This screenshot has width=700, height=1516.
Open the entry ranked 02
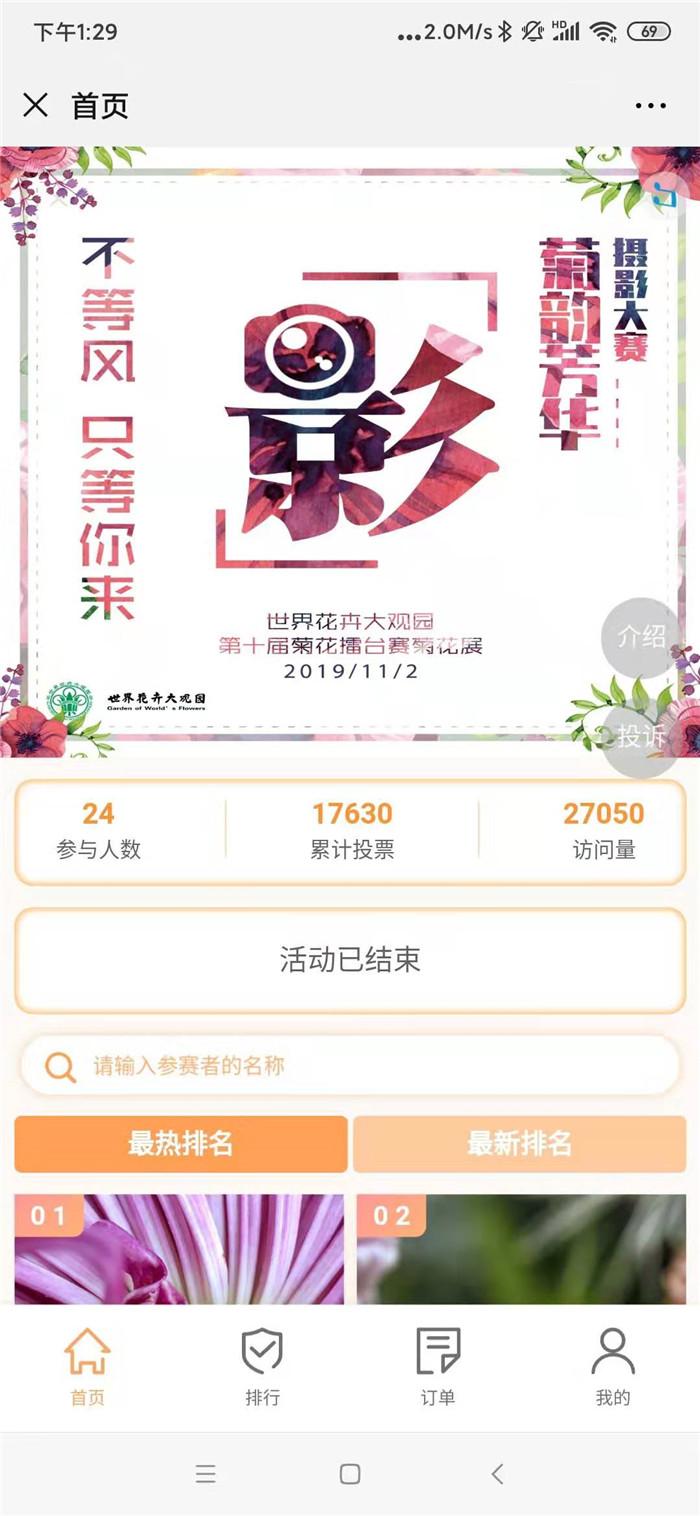(521, 1250)
